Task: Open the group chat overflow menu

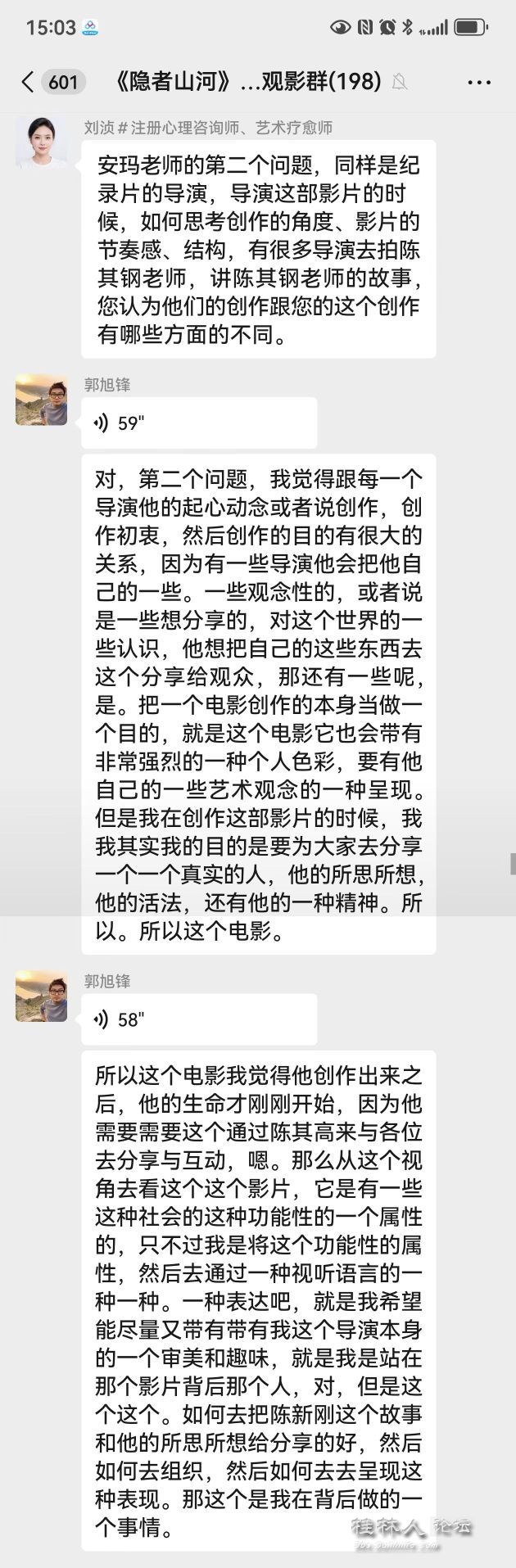Action: pyautogui.click(x=478, y=82)
